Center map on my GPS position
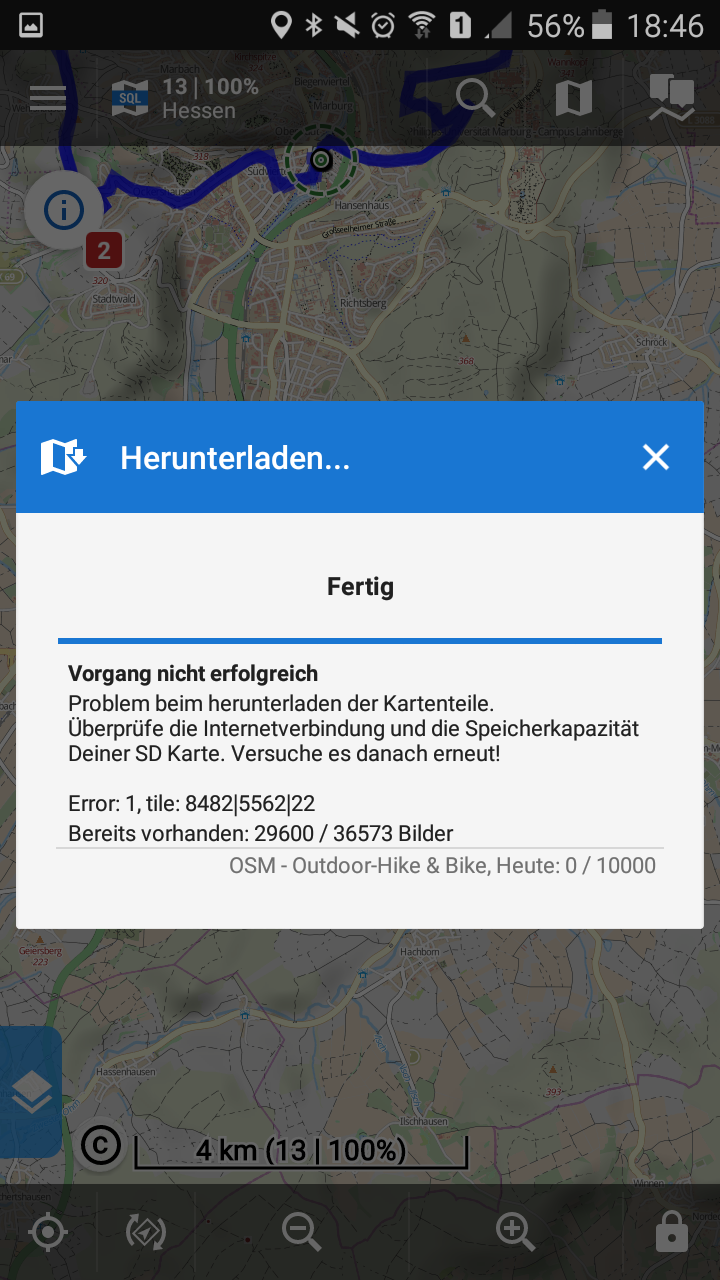Image resolution: width=720 pixels, height=1280 pixels. coord(48,1232)
